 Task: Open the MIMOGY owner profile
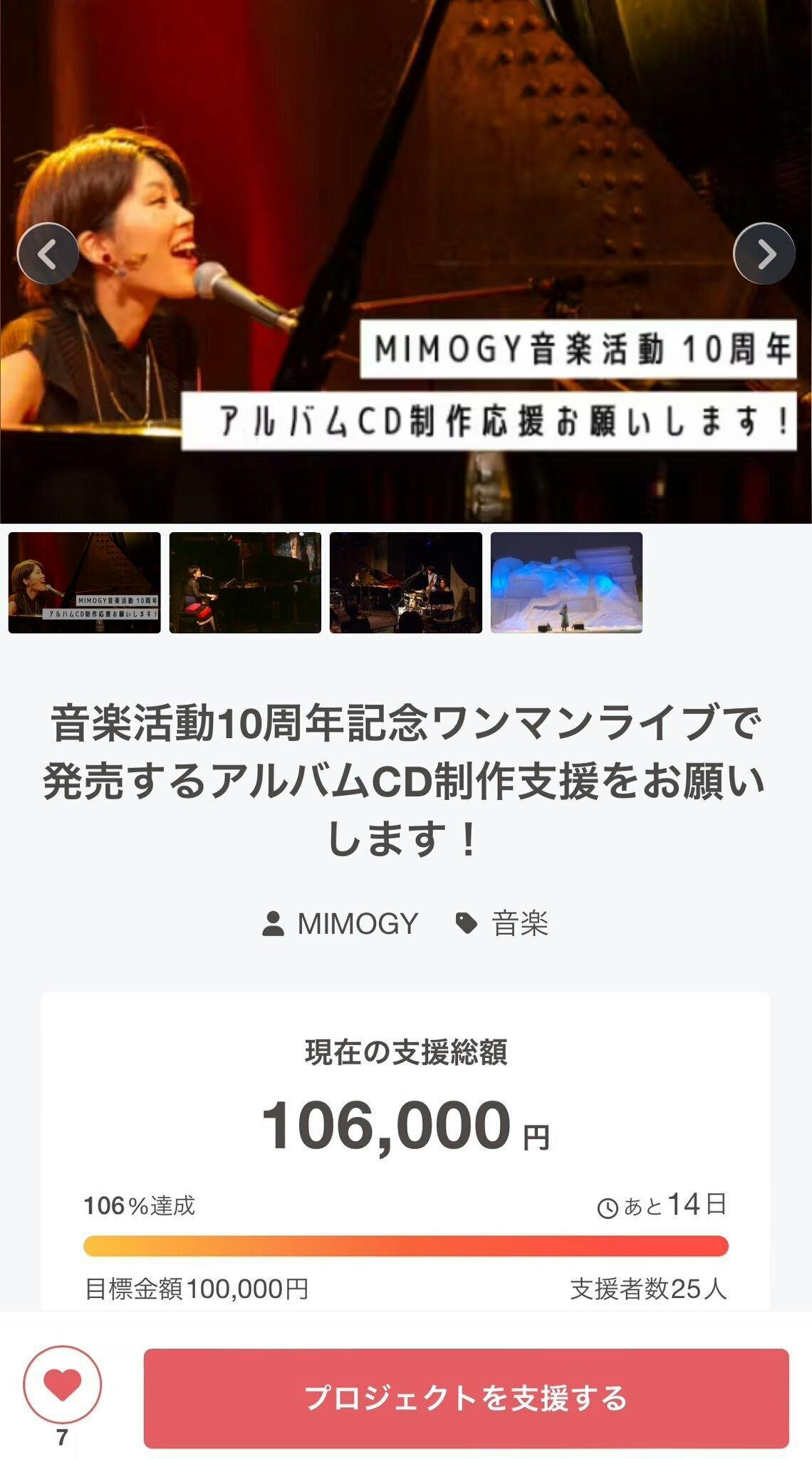341,924
